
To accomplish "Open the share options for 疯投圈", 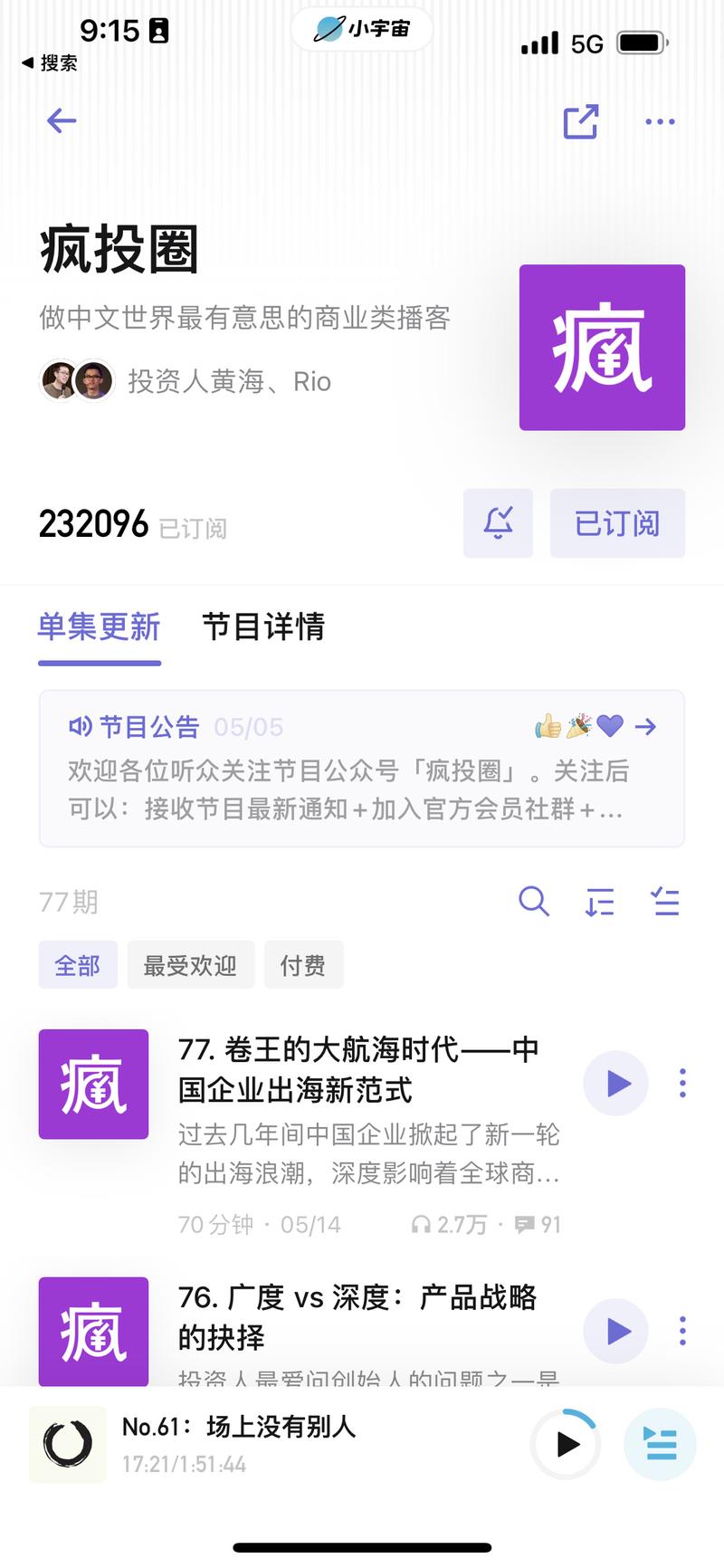I will (x=582, y=122).
